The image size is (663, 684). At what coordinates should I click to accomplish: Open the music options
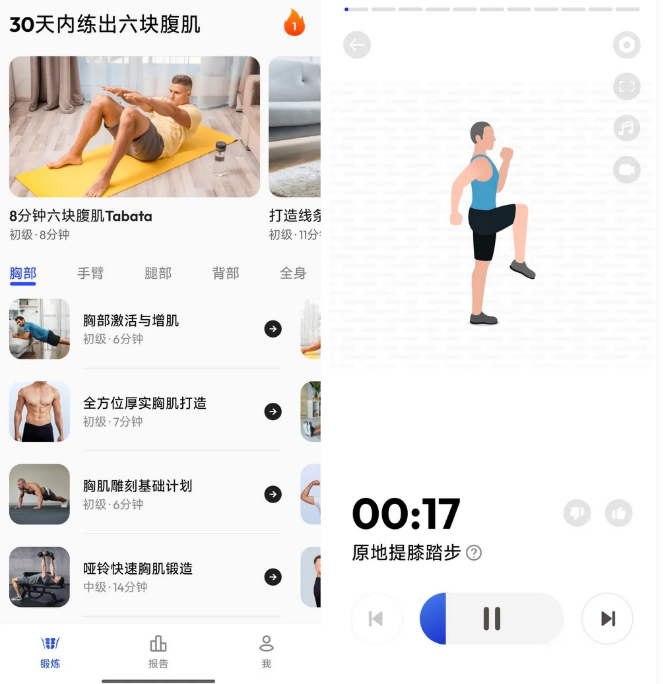[x=627, y=128]
